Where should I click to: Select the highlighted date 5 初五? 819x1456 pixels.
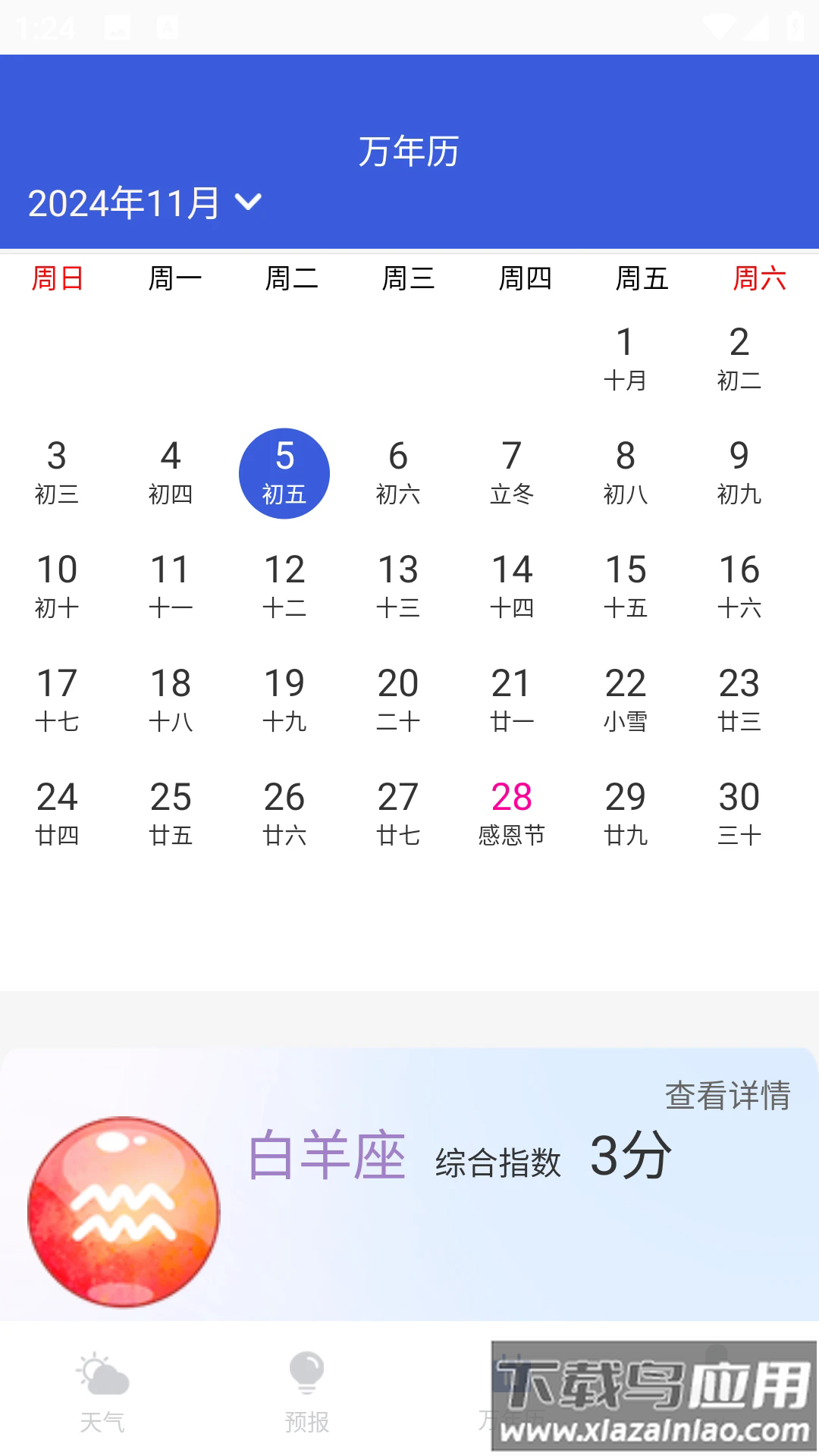pyautogui.click(x=284, y=472)
